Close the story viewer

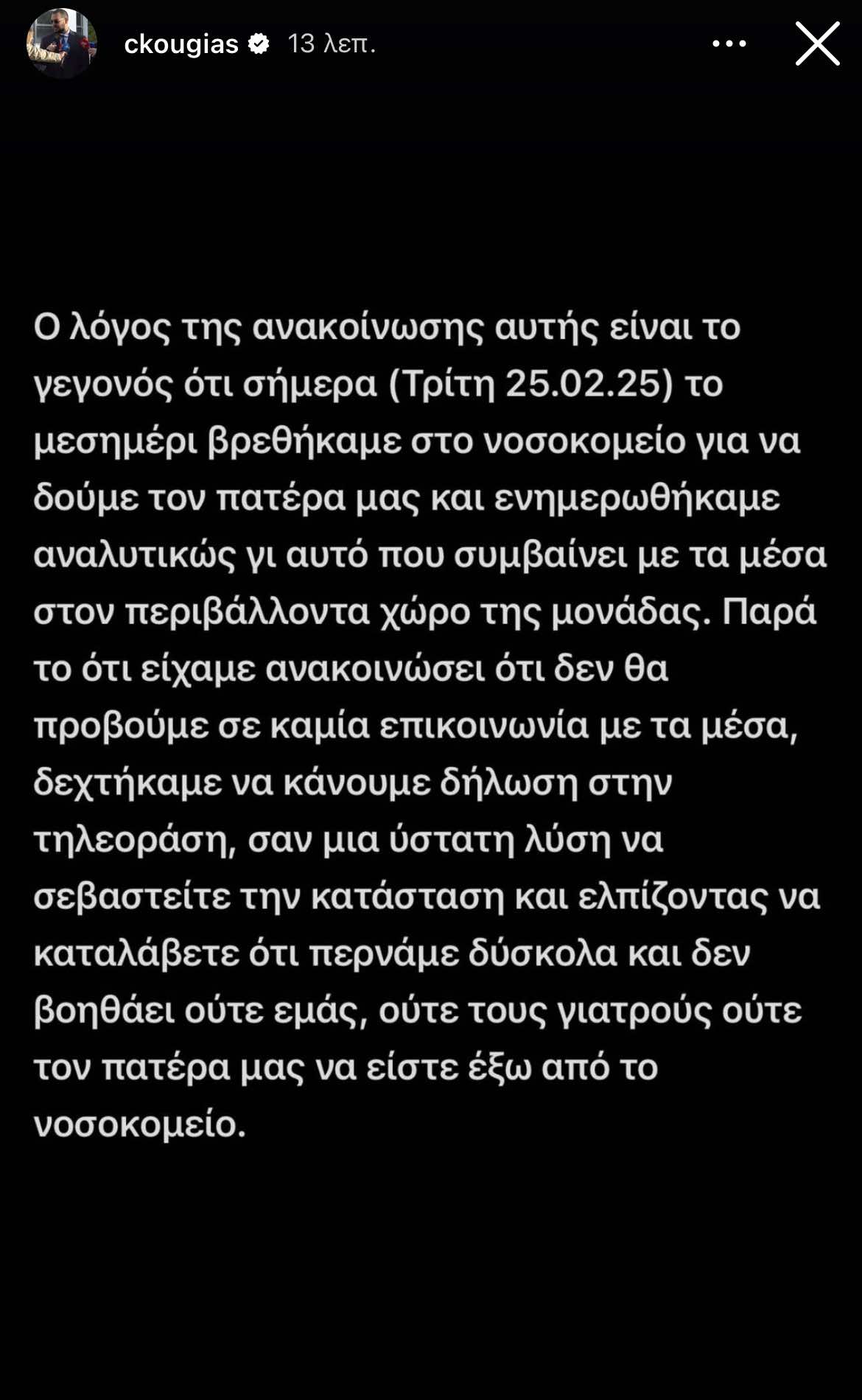point(817,43)
